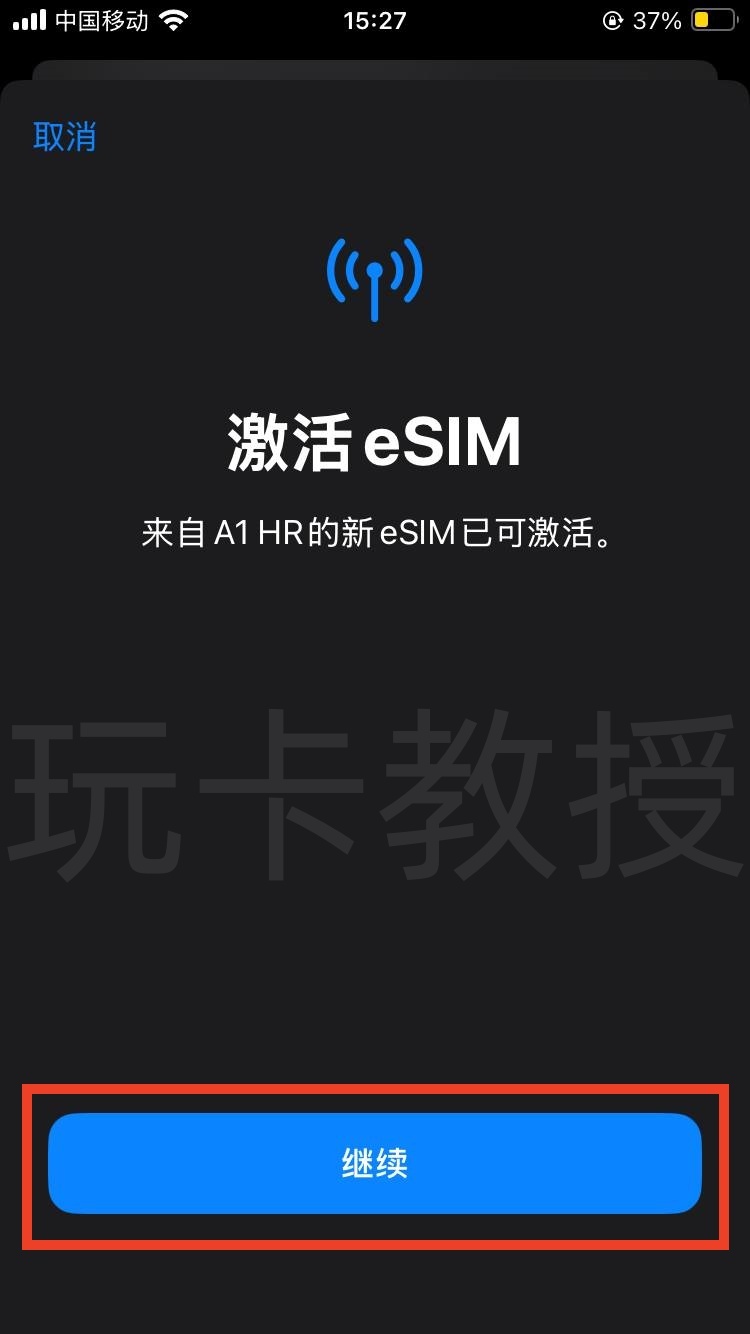This screenshot has width=750, height=1334.
Task: Tap the blue eSIM antenna icon
Action: 375,278
